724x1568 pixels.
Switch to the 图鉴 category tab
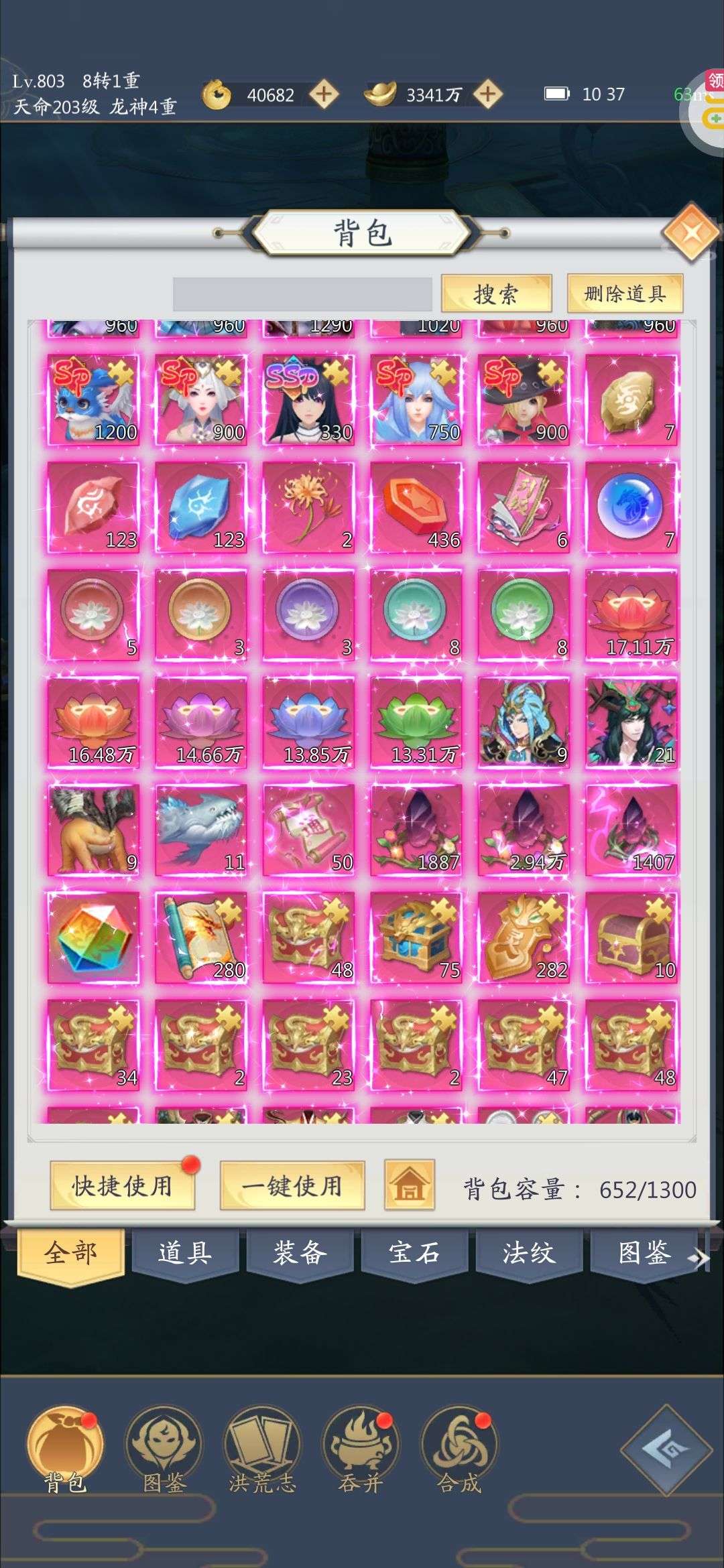(644, 1254)
